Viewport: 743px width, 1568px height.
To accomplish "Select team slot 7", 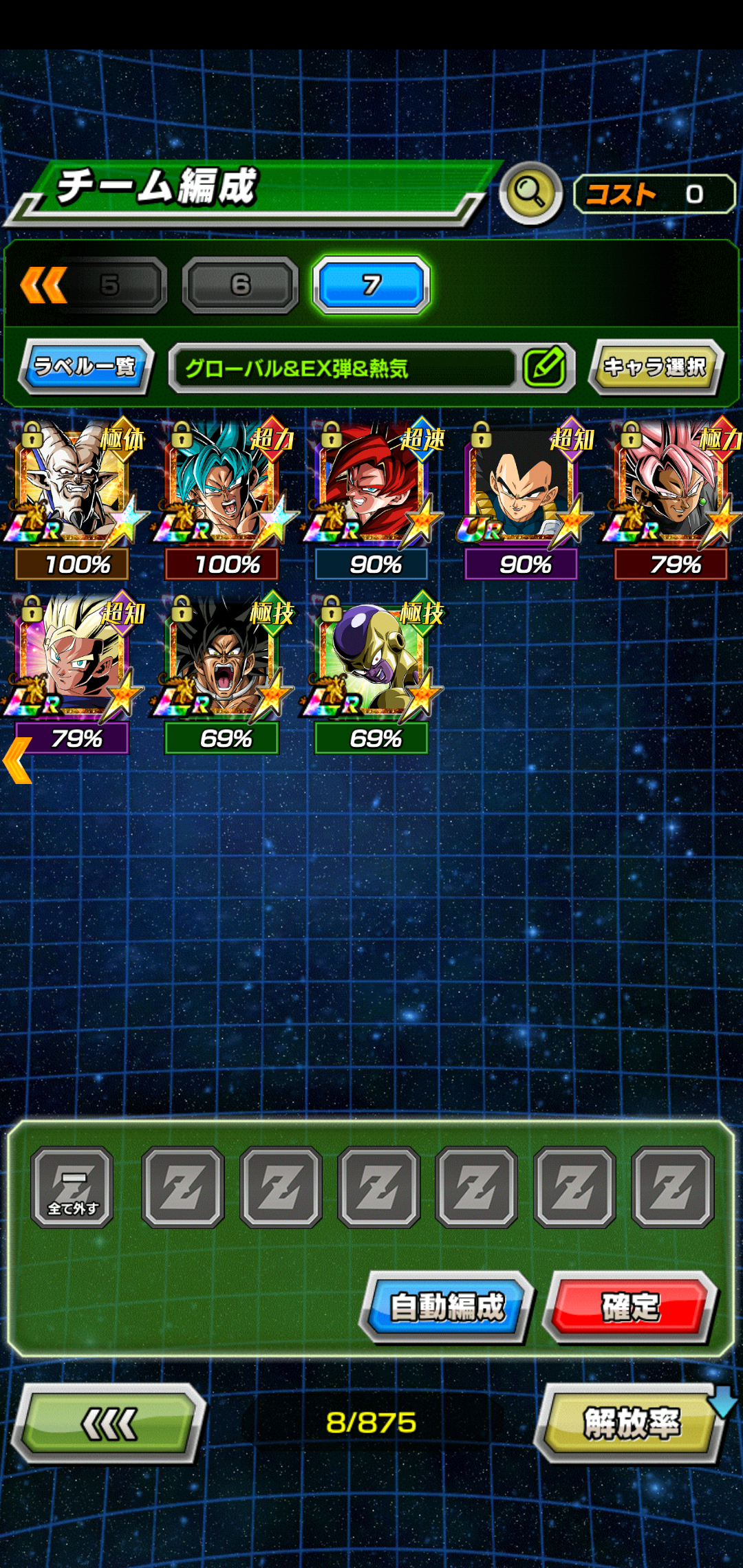I will tap(371, 285).
